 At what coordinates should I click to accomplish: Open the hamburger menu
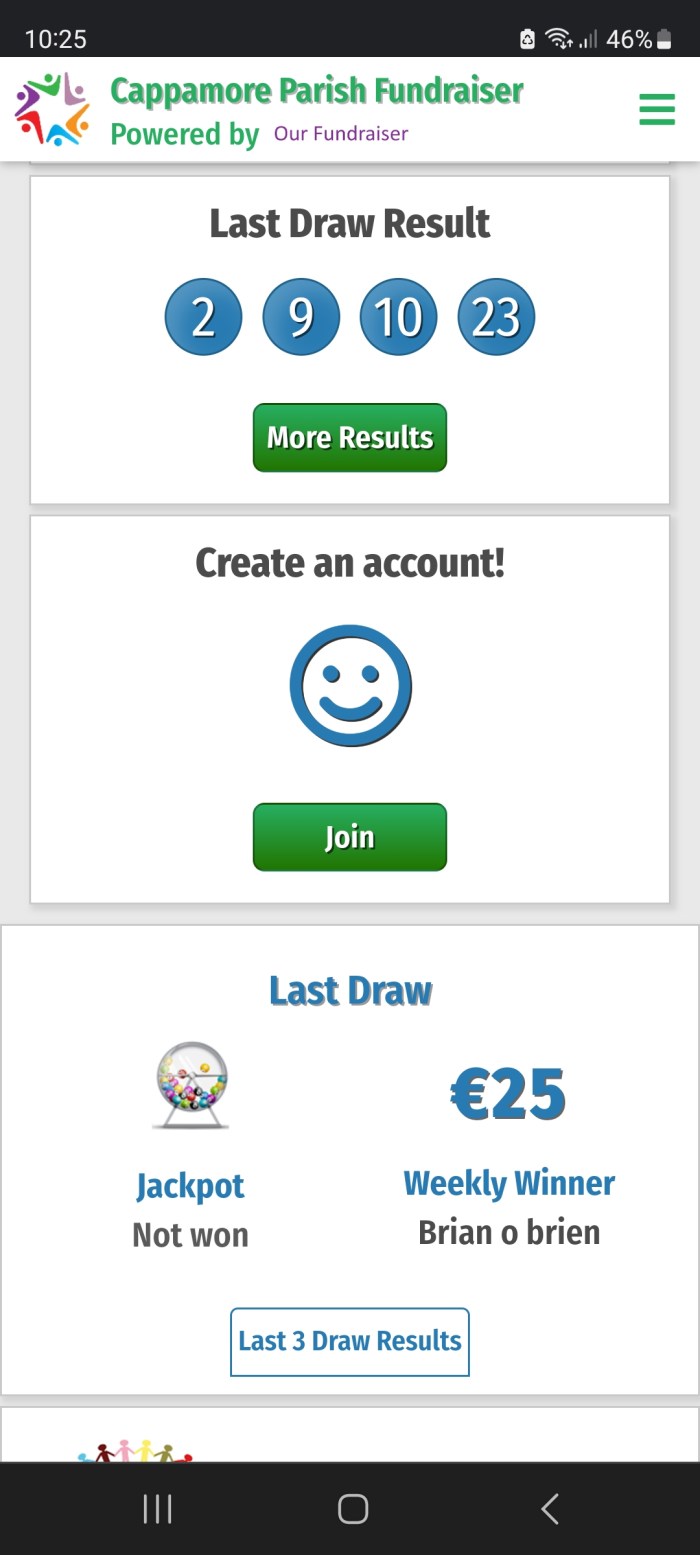click(656, 109)
